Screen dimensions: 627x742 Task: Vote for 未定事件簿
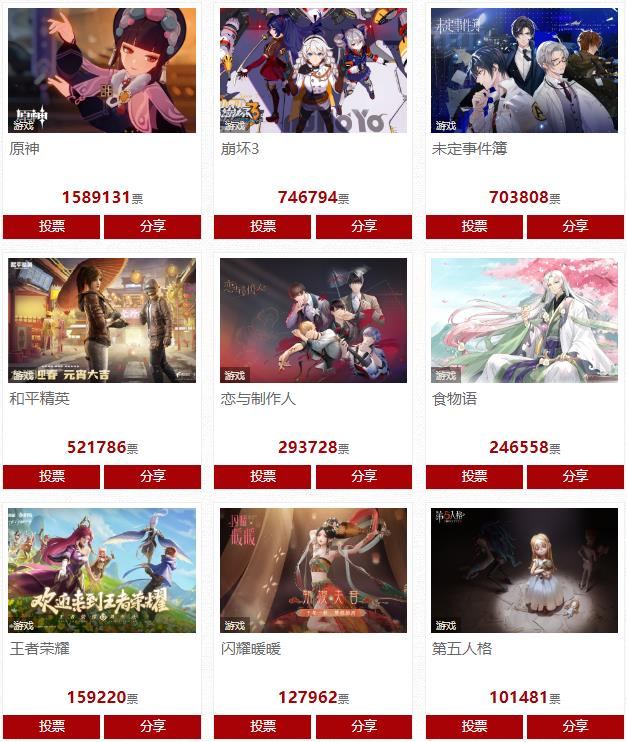click(475, 226)
